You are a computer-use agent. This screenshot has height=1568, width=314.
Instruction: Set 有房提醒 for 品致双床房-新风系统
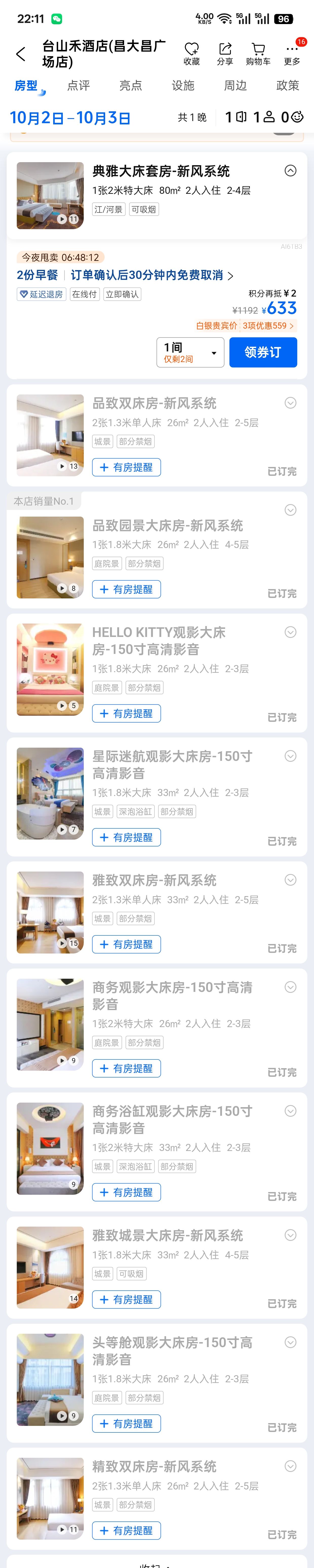[127, 467]
